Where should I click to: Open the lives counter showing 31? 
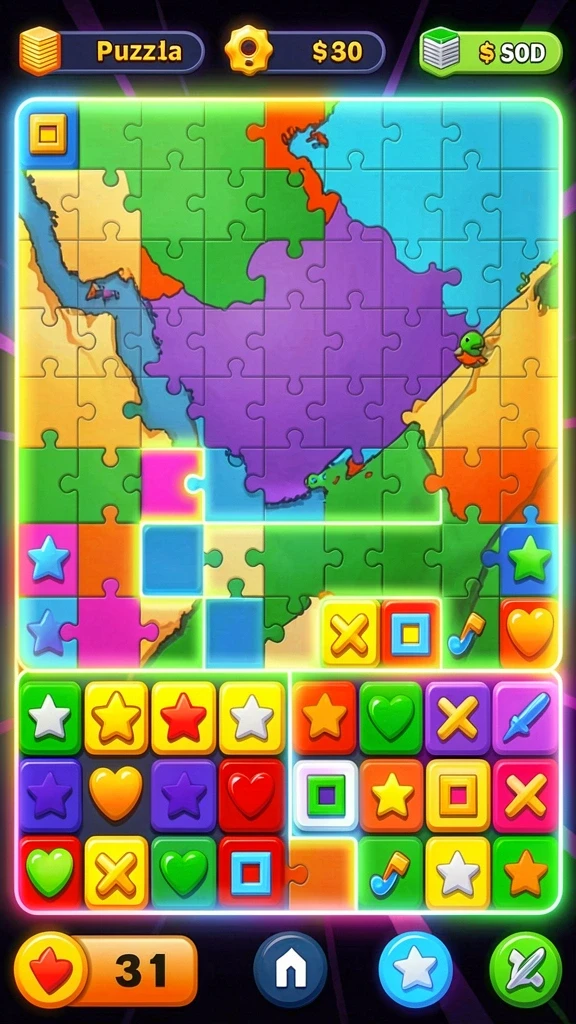pyautogui.click(x=106, y=971)
